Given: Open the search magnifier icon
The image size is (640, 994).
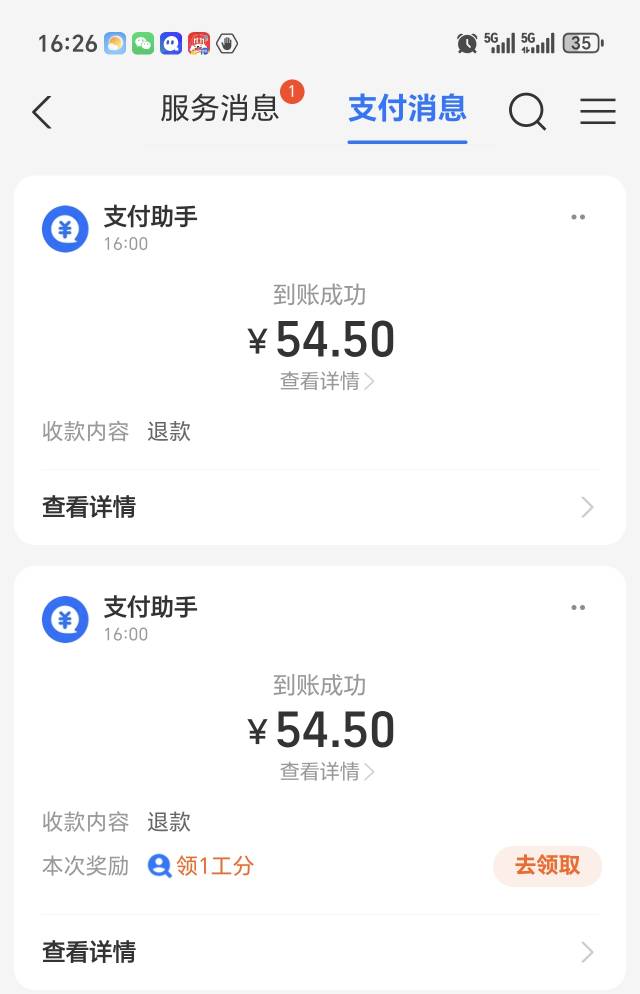Looking at the screenshot, I should (527, 111).
